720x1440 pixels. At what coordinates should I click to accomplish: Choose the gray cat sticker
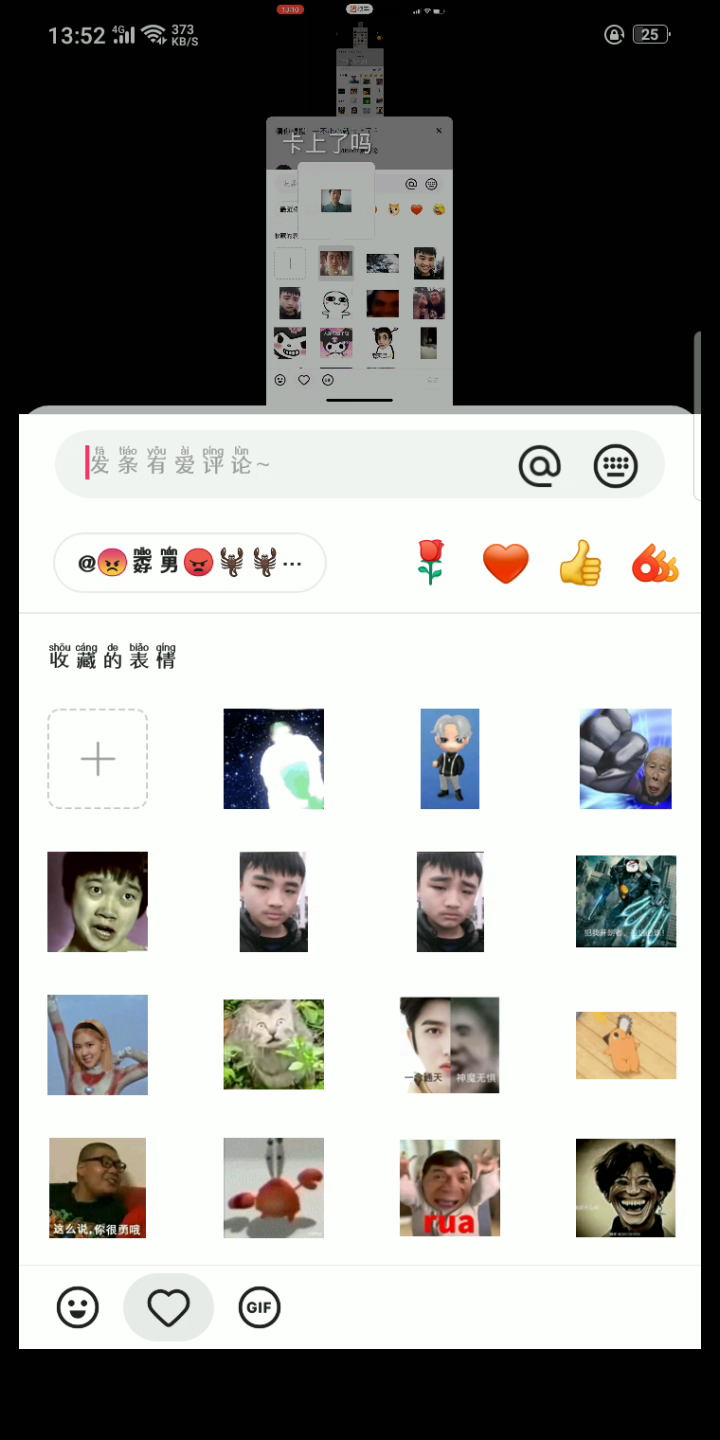(x=274, y=1044)
